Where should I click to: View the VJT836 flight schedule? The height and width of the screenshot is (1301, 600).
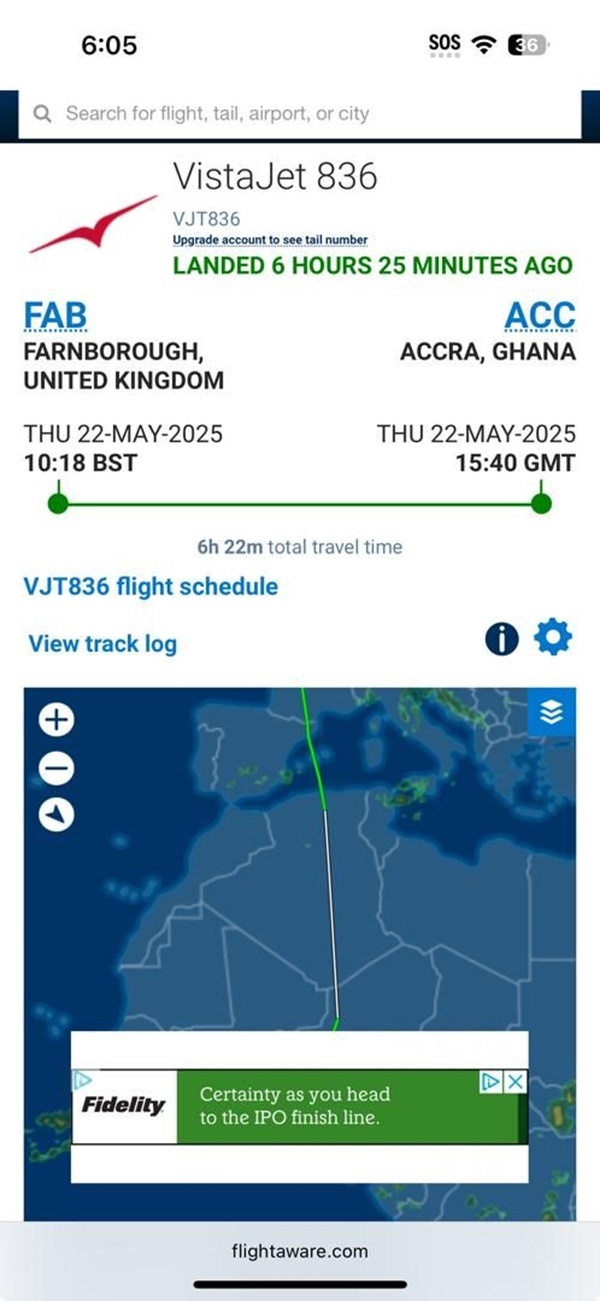pyautogui.click(x=150, y=586)
